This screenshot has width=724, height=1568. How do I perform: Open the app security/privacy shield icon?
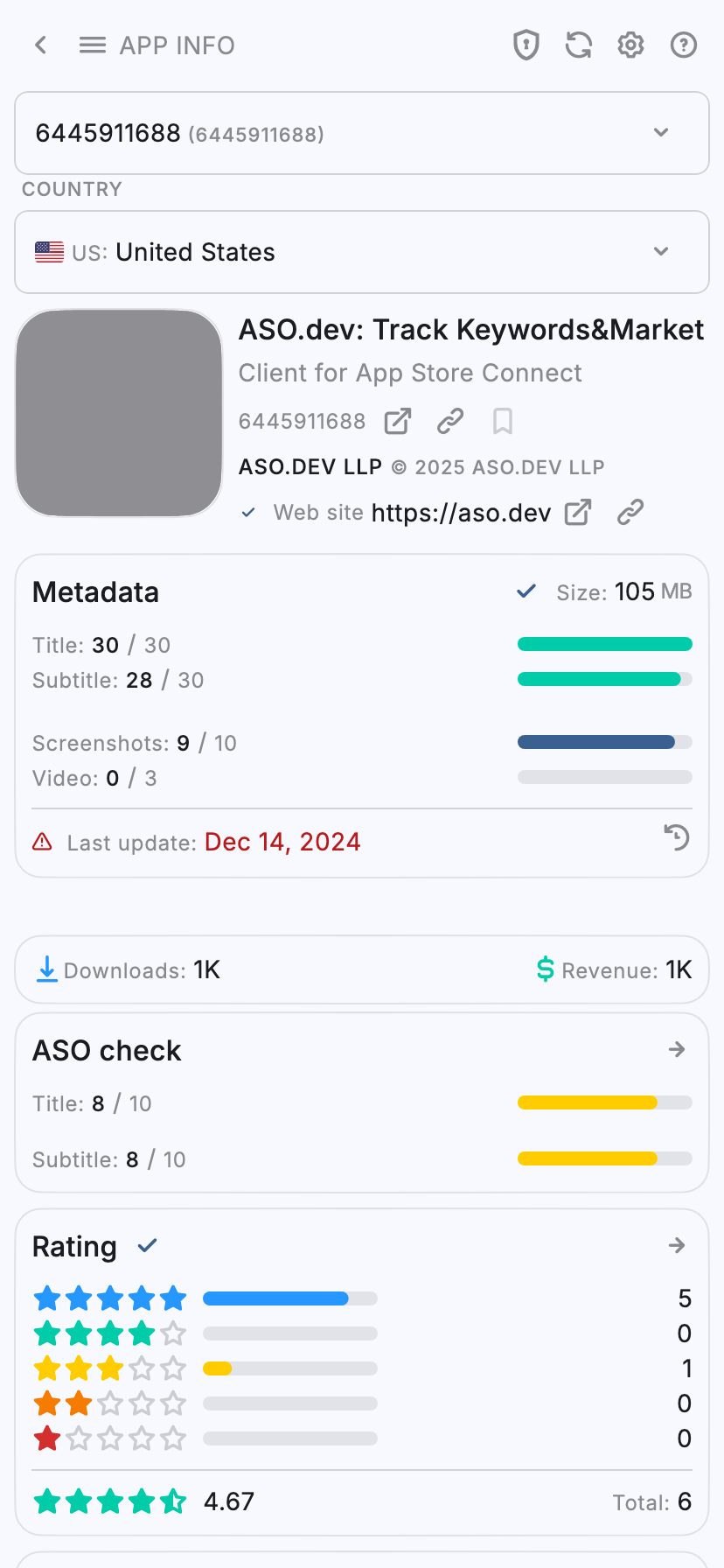526,45
